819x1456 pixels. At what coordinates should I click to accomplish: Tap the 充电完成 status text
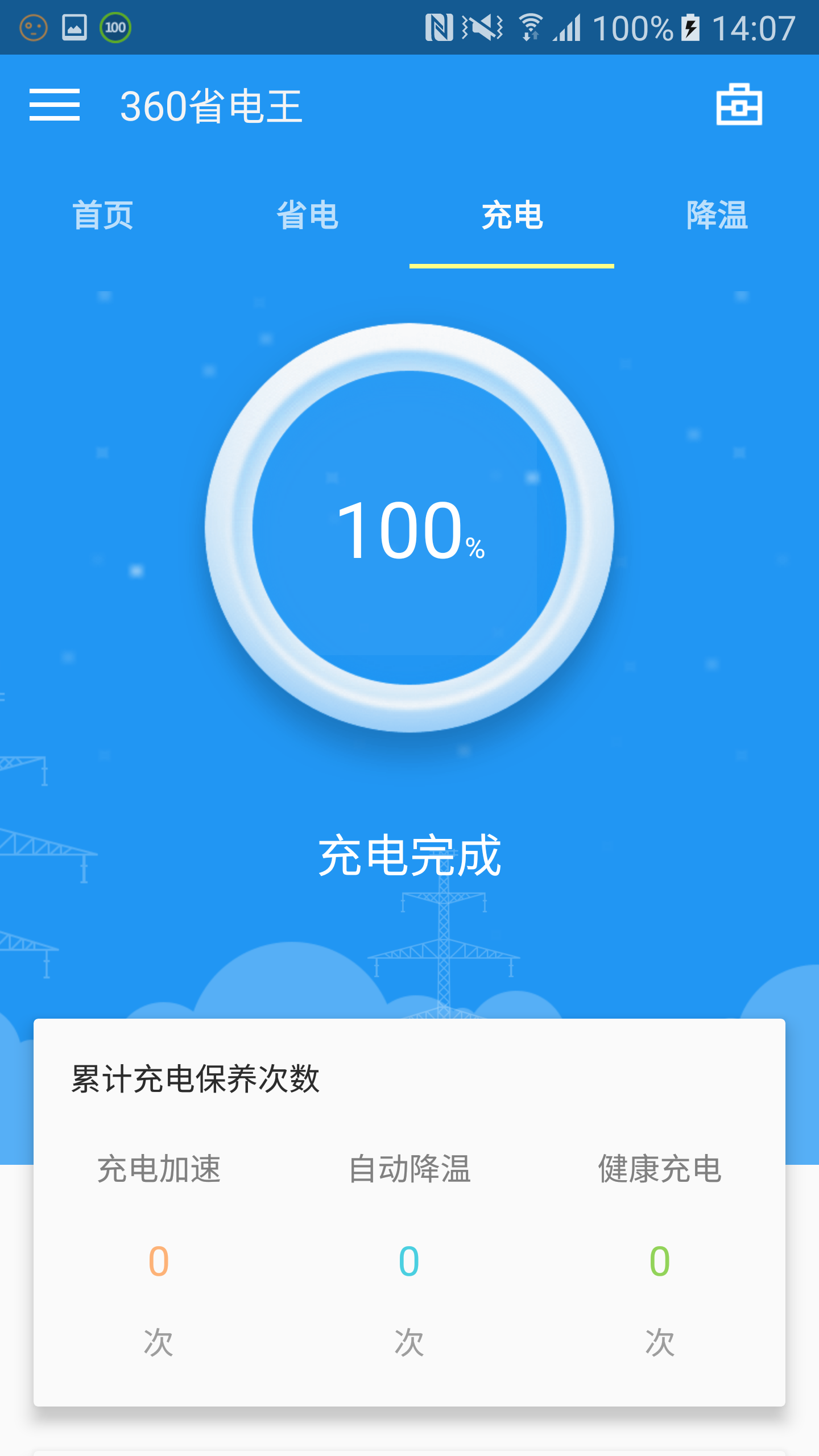point(411,857)
